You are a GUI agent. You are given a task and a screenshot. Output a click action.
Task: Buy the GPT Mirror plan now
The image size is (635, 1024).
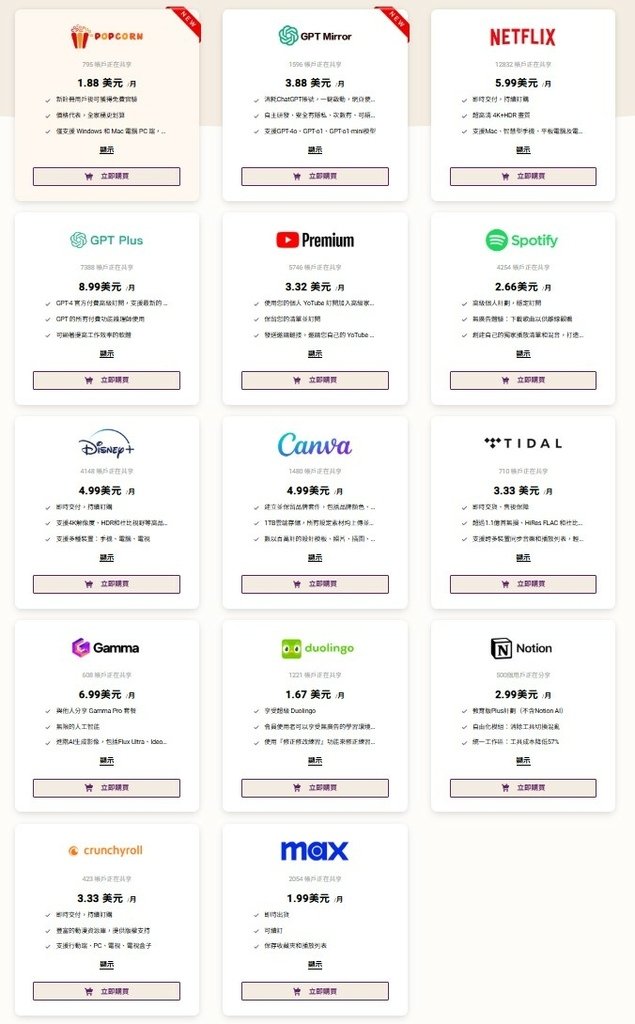[315, 176]
